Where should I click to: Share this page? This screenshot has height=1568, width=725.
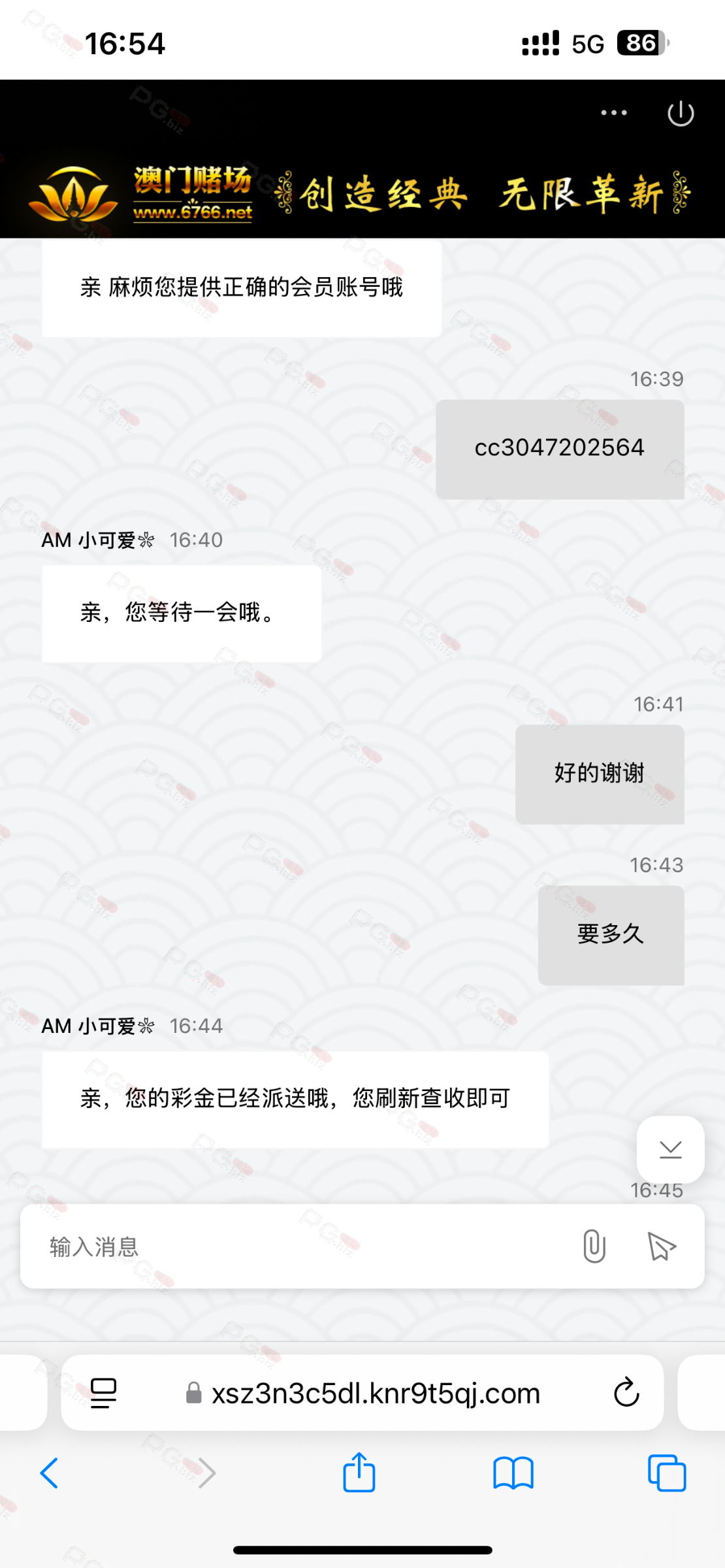[359, 1471]
